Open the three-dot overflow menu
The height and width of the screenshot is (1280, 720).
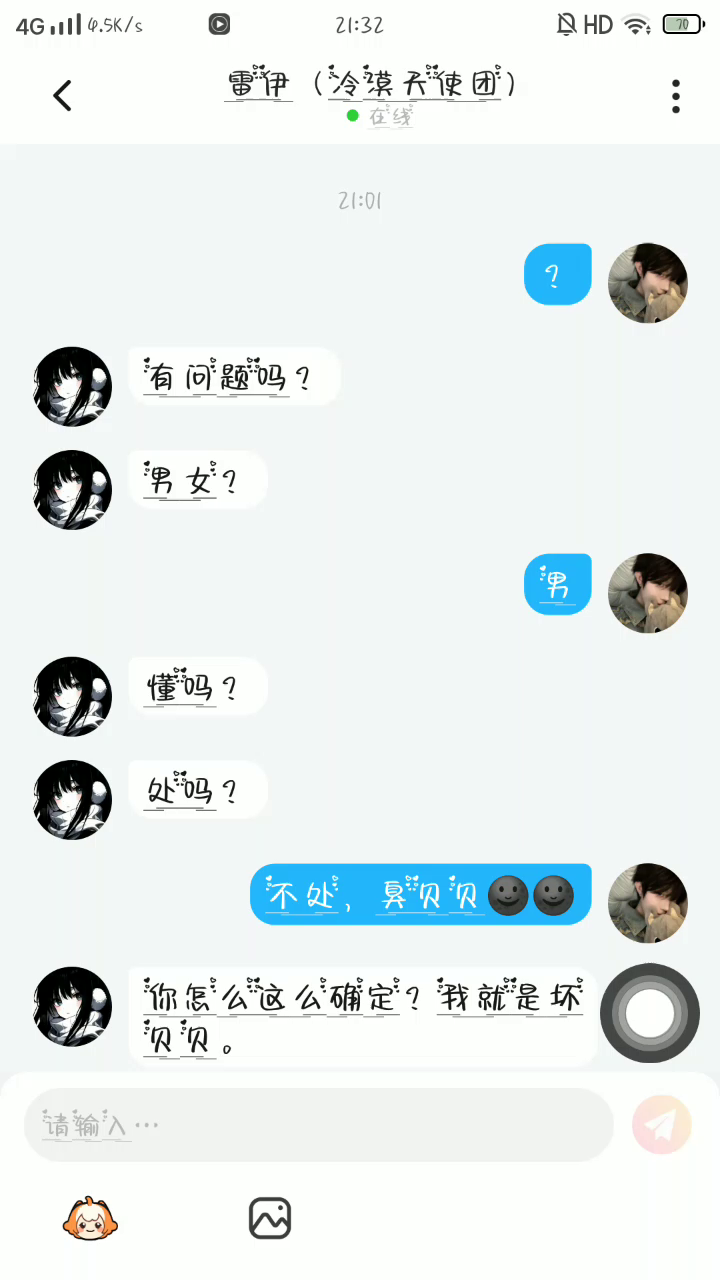676,96
